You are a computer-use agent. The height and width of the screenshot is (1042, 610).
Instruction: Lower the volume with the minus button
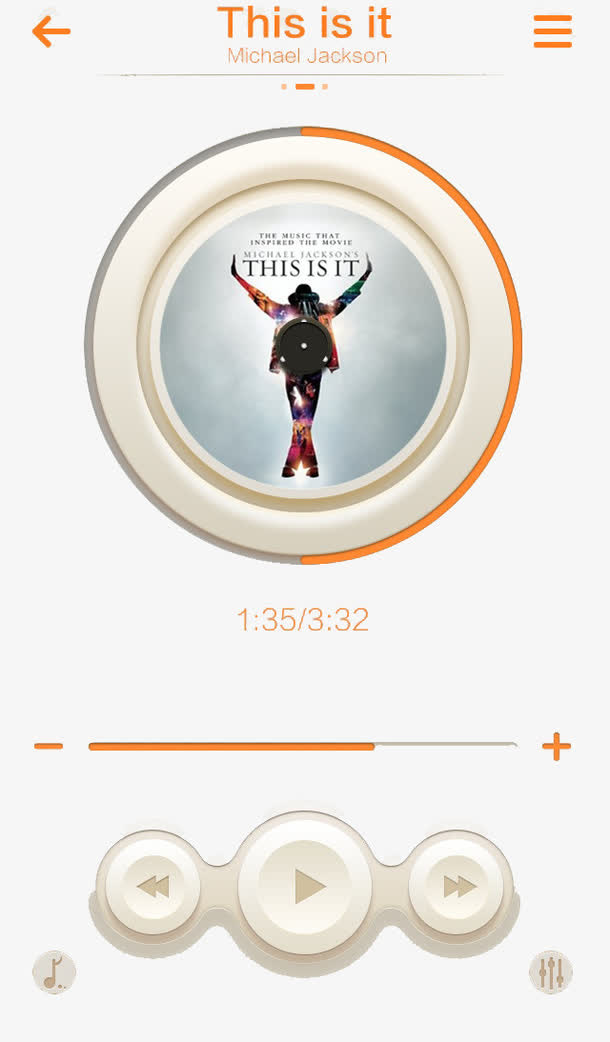pyautogui.click(x=49, y=746)
